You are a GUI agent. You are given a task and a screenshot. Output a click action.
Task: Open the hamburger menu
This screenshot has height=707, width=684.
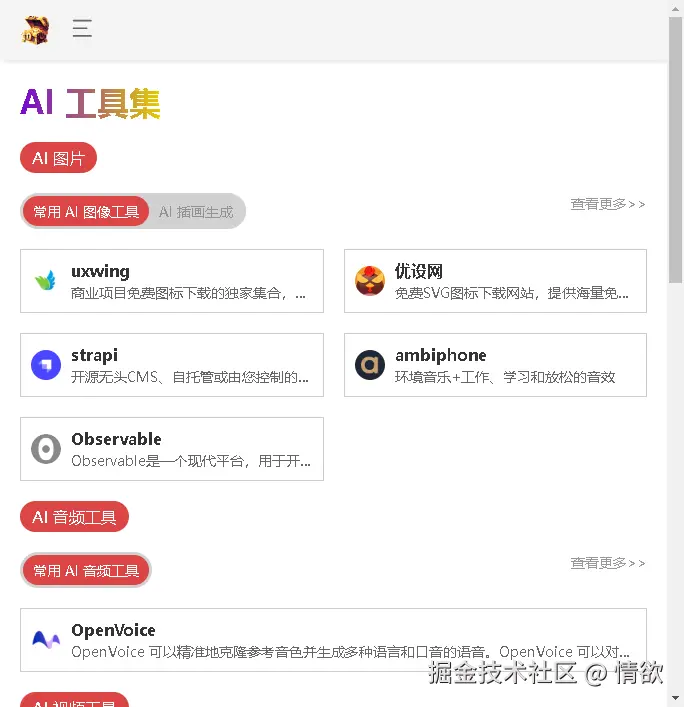(82, 29)
